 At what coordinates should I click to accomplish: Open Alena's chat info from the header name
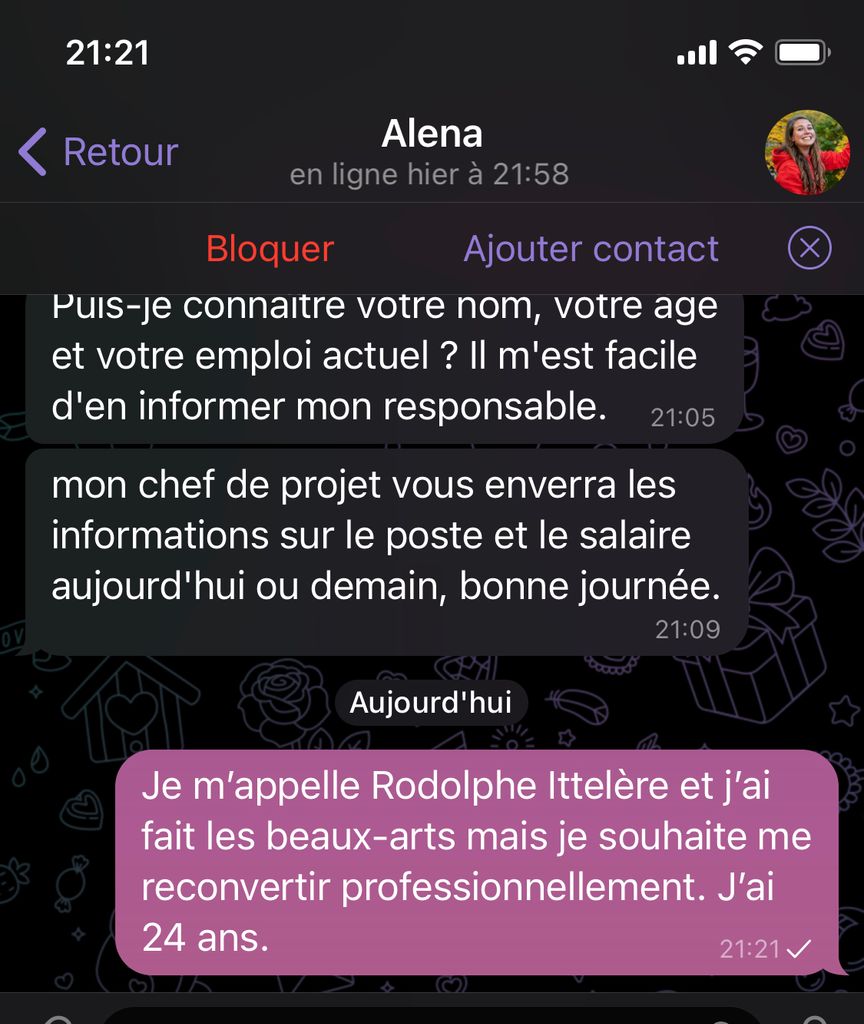(431, 134)
